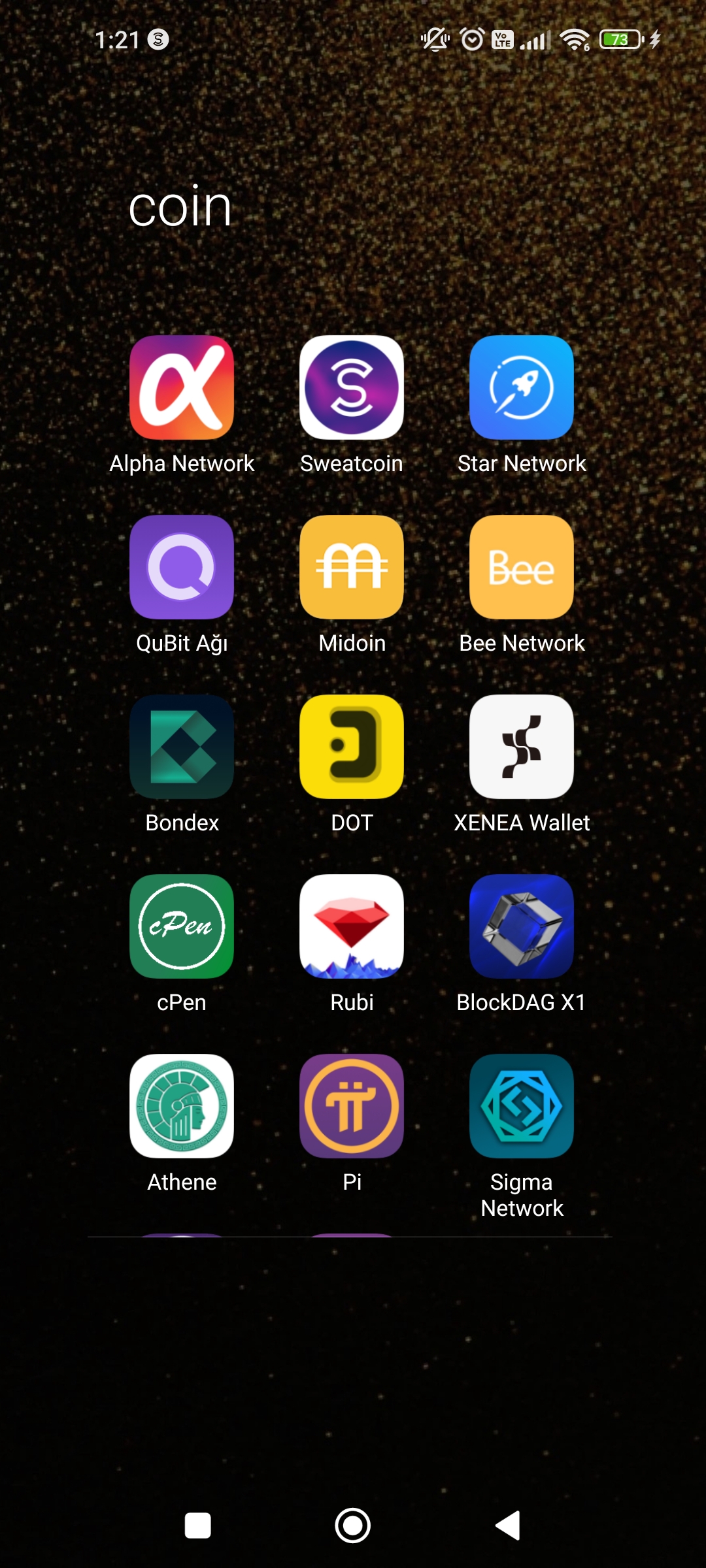Go back with the navigation arrow

(508, 1526)
